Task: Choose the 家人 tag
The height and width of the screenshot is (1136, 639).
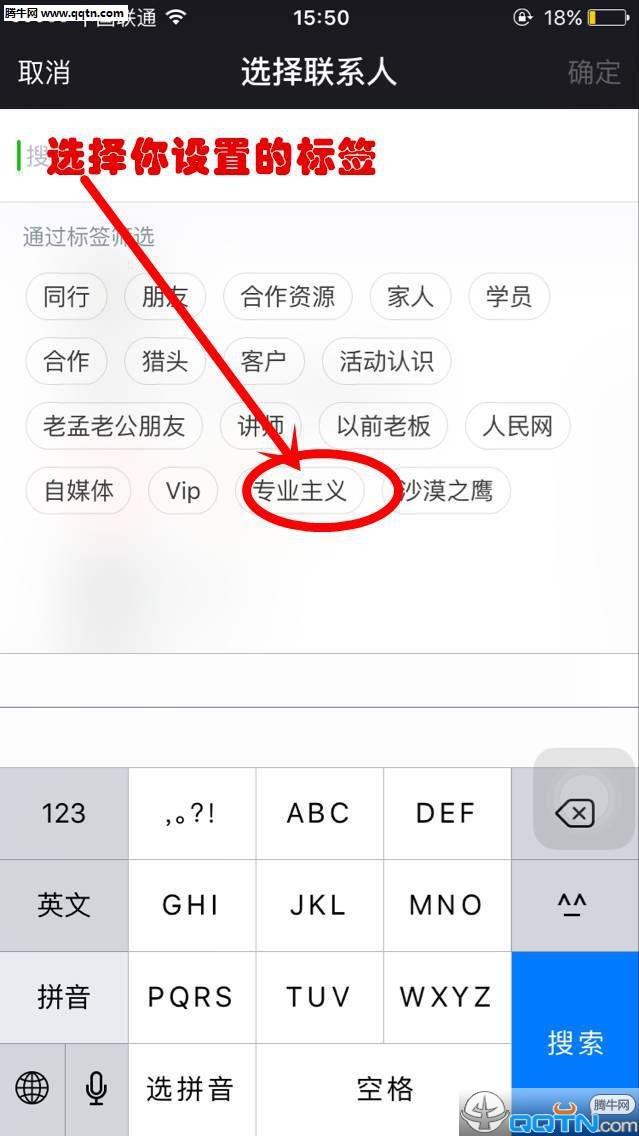Action: click(x=410, y=296)
